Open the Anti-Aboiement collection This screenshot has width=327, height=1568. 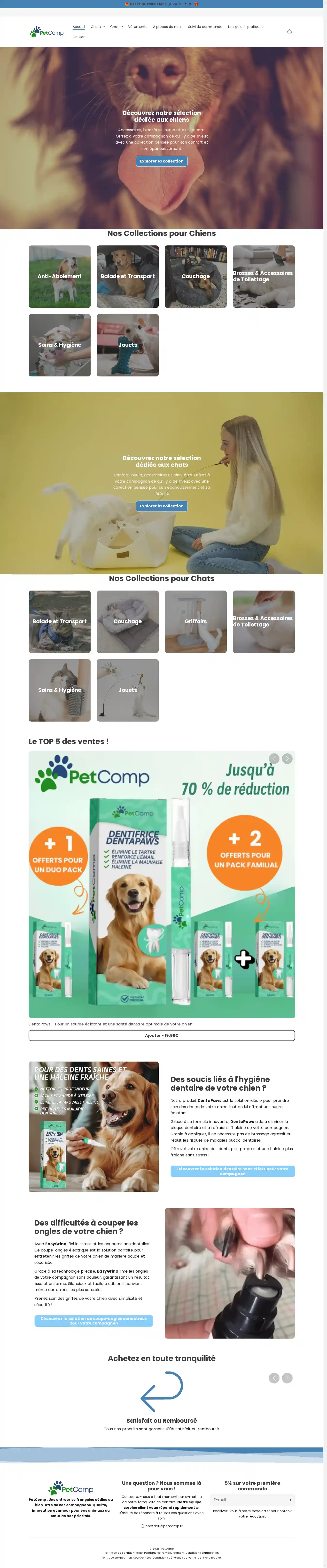[x=60, y=276]
